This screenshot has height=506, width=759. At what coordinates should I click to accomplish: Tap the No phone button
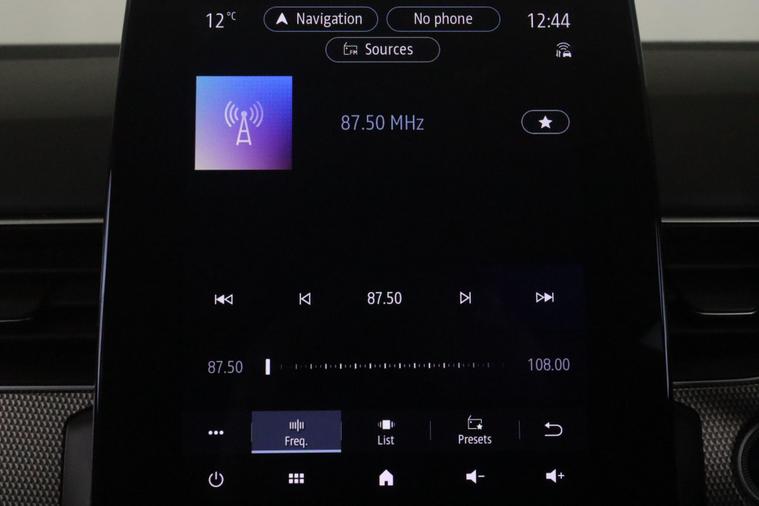coord(442,19)
